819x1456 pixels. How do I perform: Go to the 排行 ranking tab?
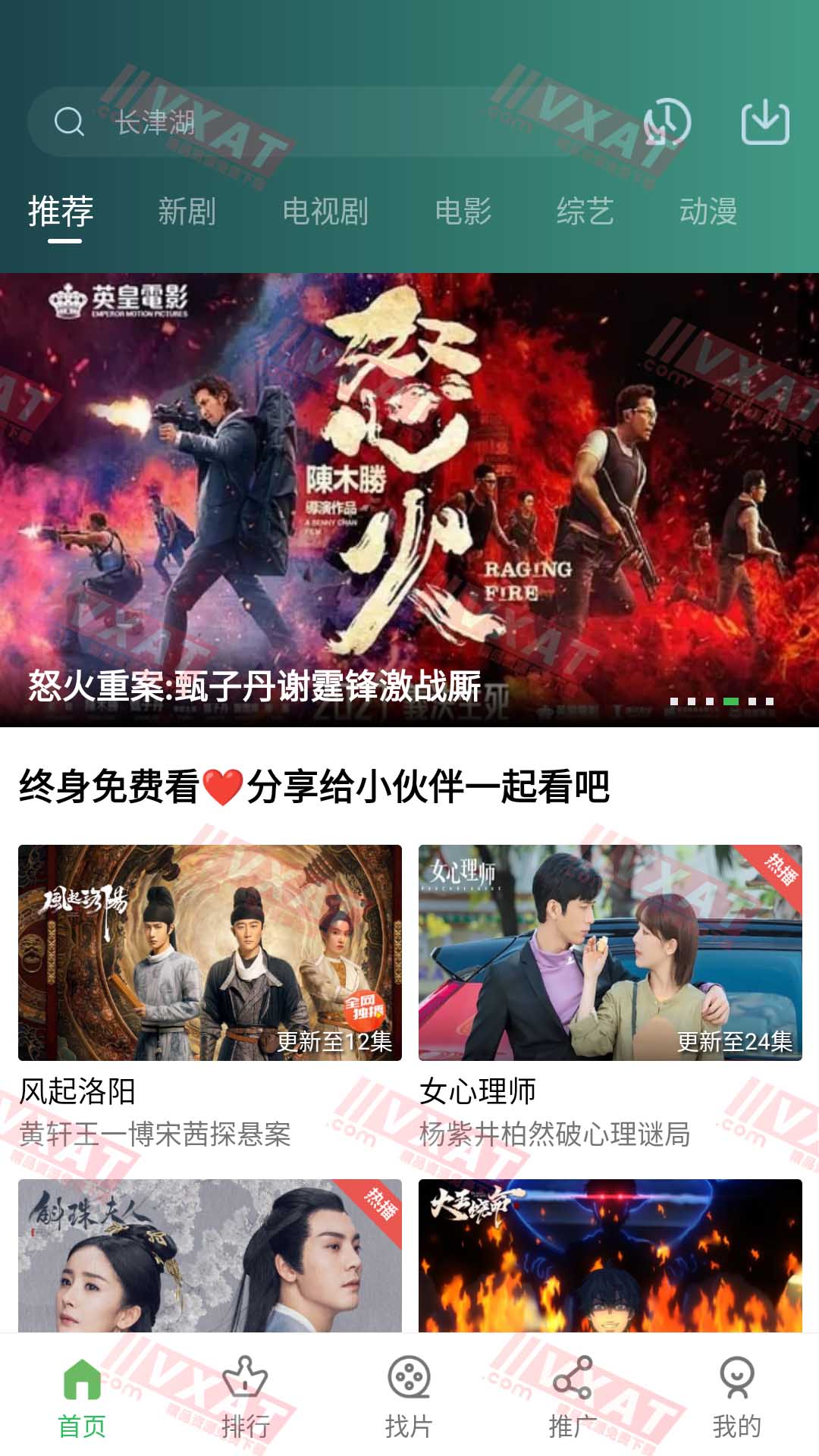pyautogui.click(x=245, y=1397)
